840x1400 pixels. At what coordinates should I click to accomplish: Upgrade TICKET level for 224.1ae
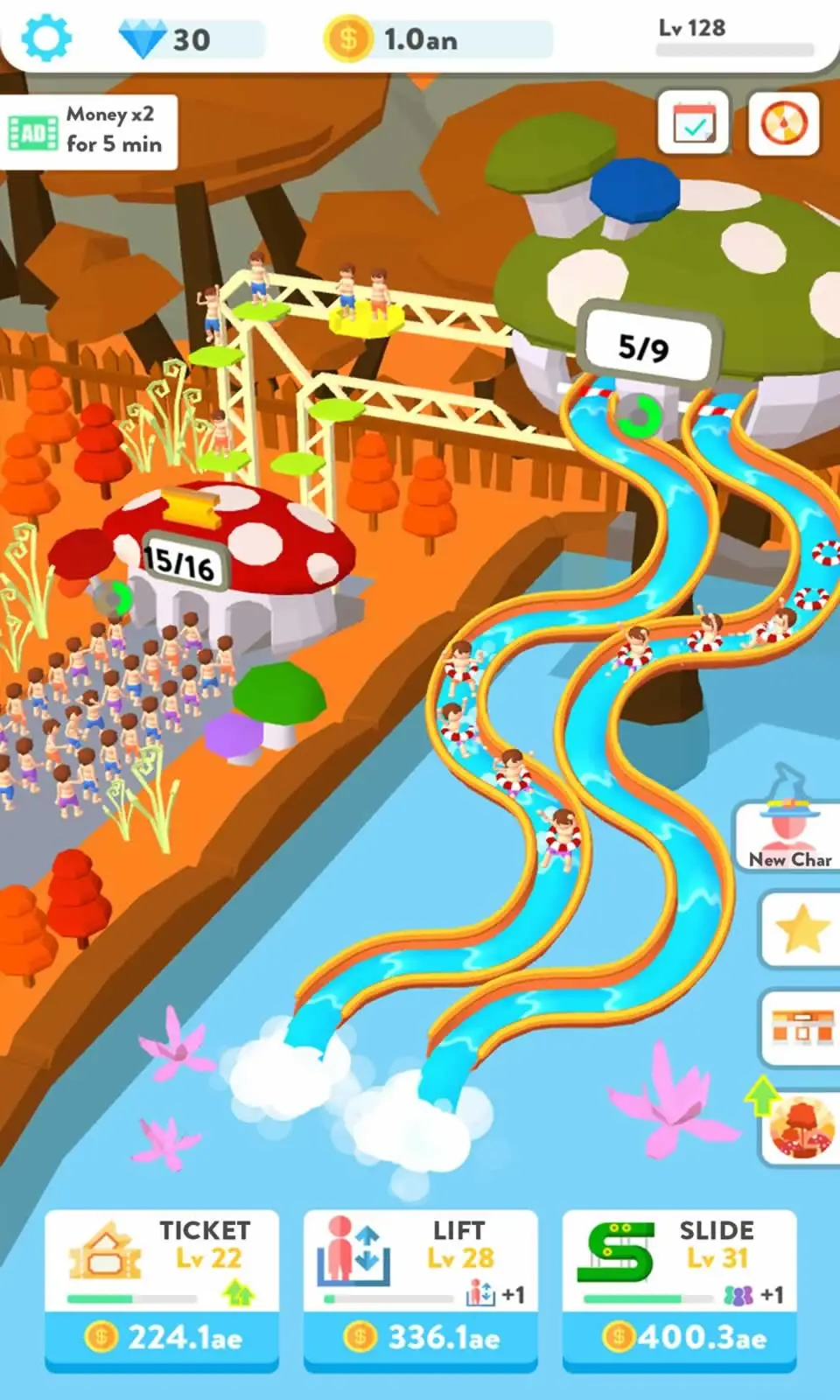[x=162, y=1336]
